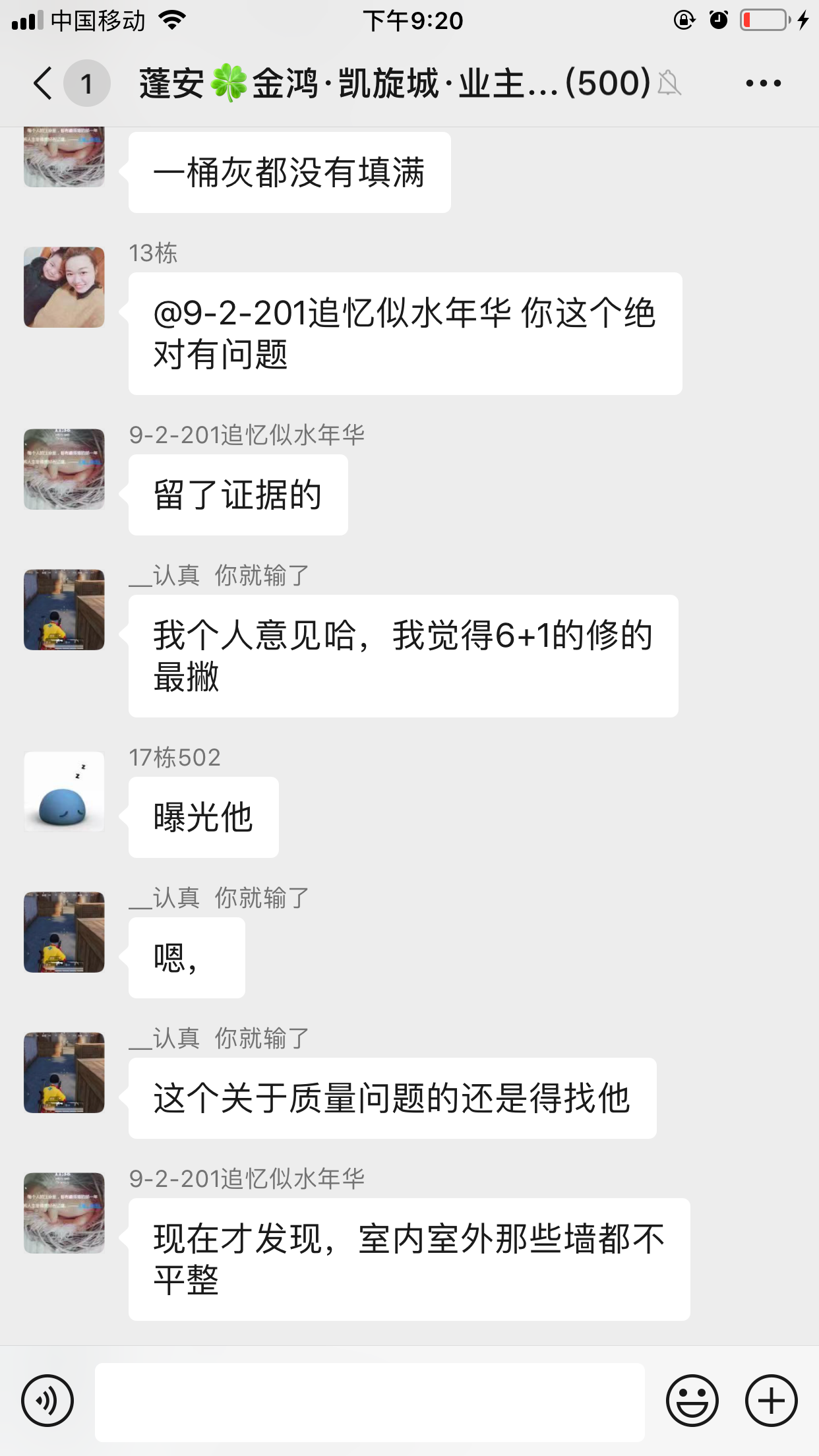The image size is (819, 1456).
Task: Switch to voice message input
Action: tap(47, 1400)
